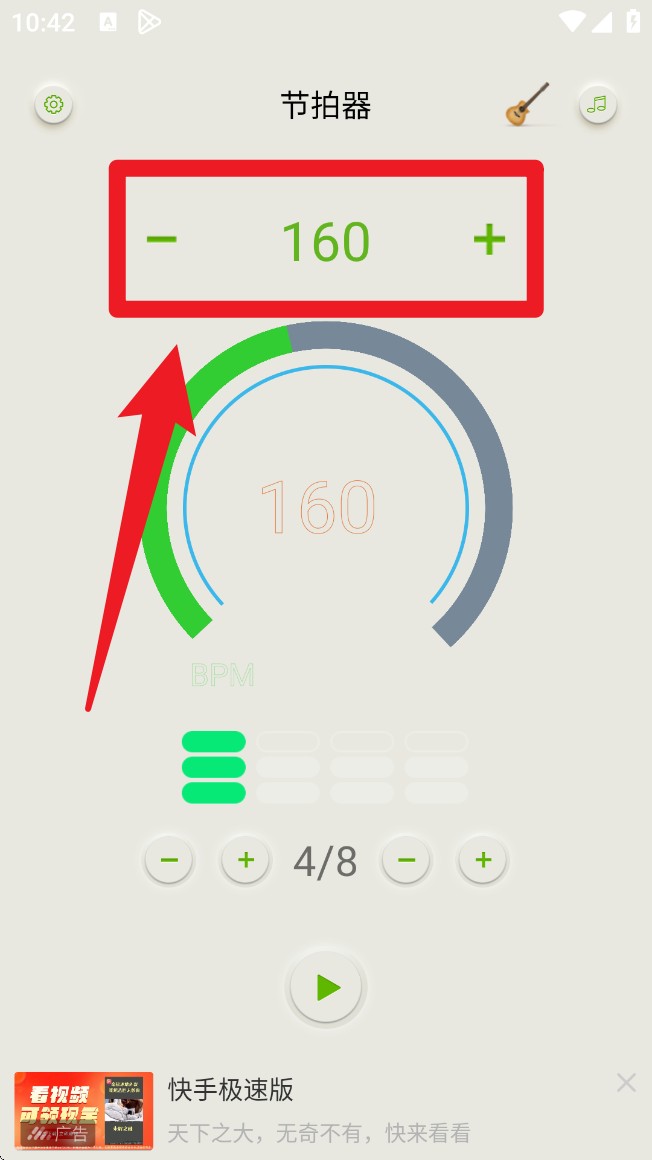Open the music note sound options

(597, 104)
